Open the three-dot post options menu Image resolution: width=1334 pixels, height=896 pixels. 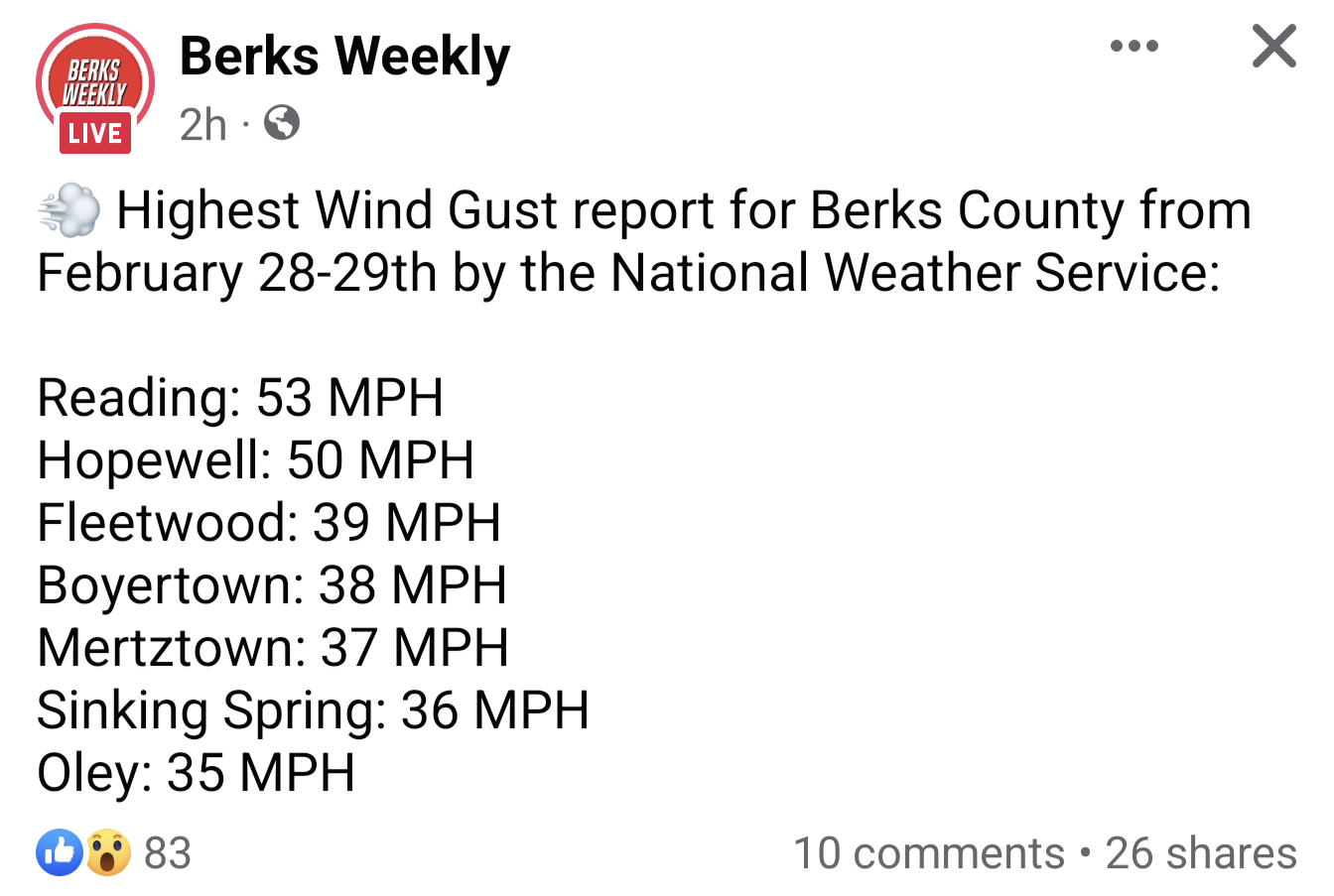pos(1134,47)
